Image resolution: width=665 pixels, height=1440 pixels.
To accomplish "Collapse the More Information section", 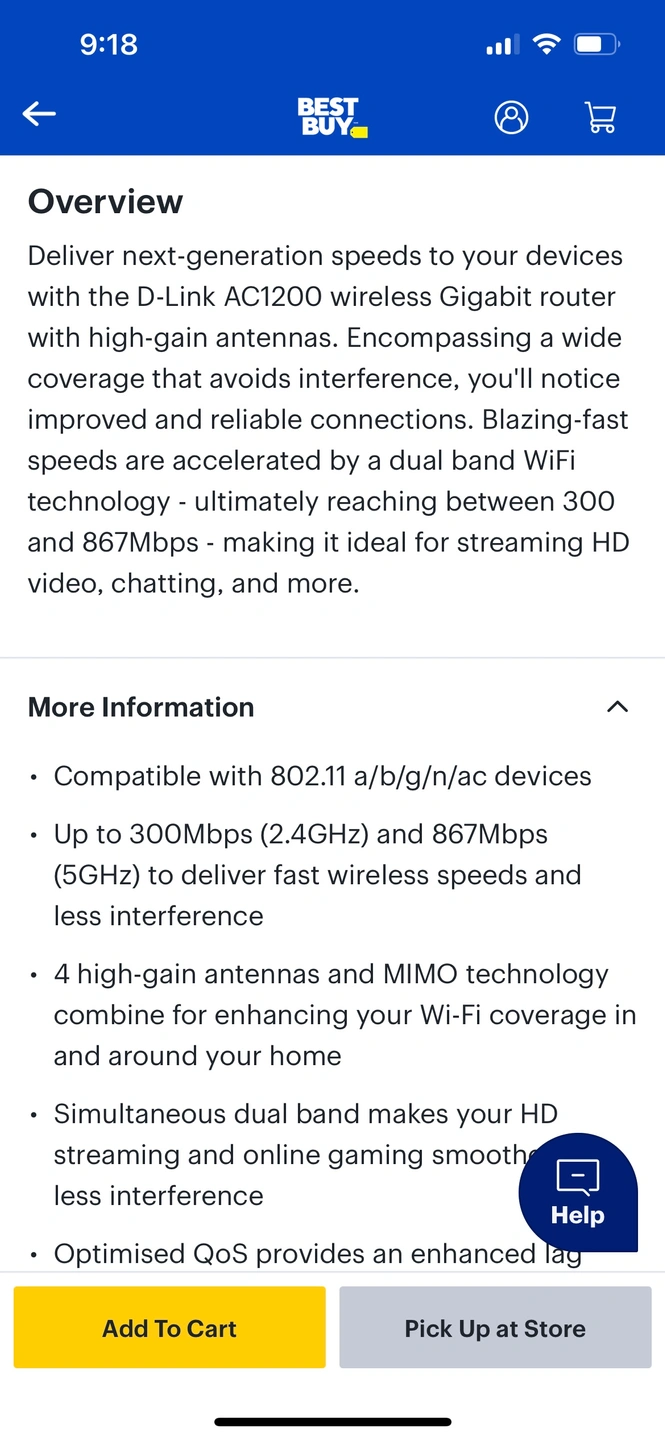I will (x=617, y=707).
